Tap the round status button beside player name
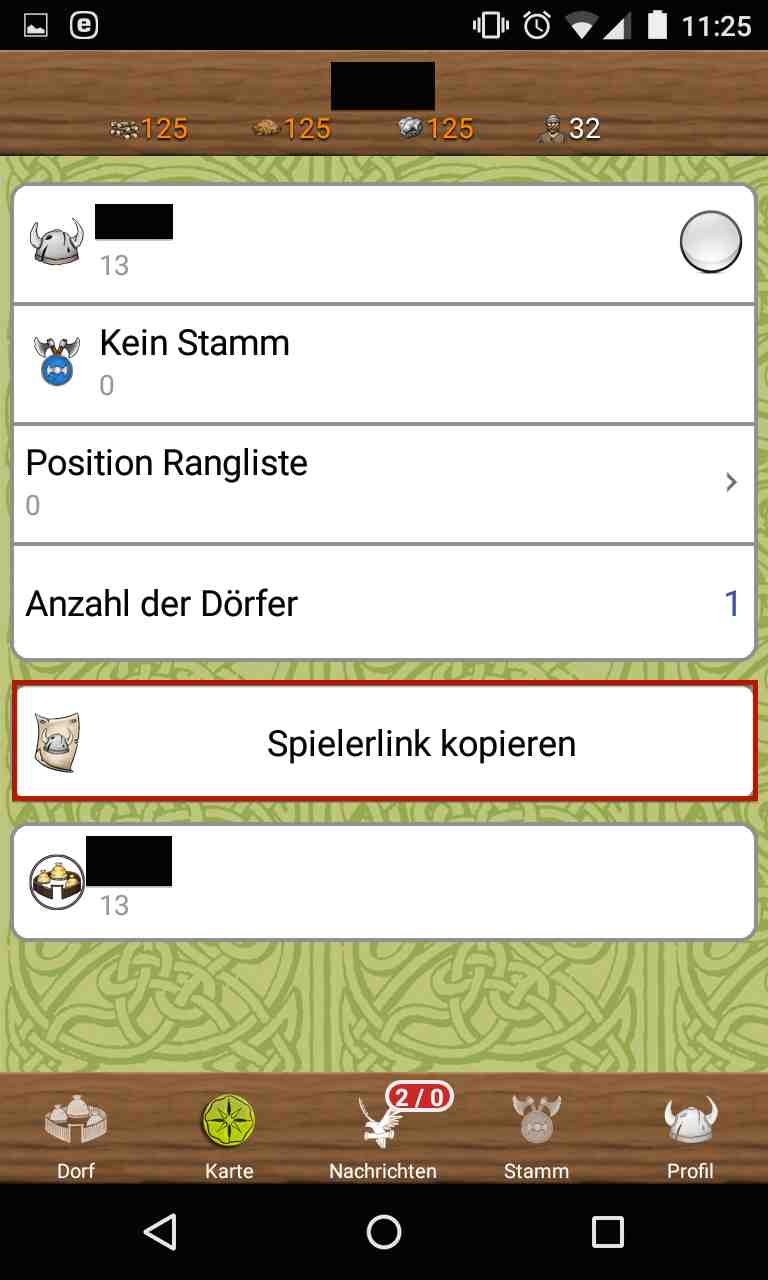 tap(710, 242)
